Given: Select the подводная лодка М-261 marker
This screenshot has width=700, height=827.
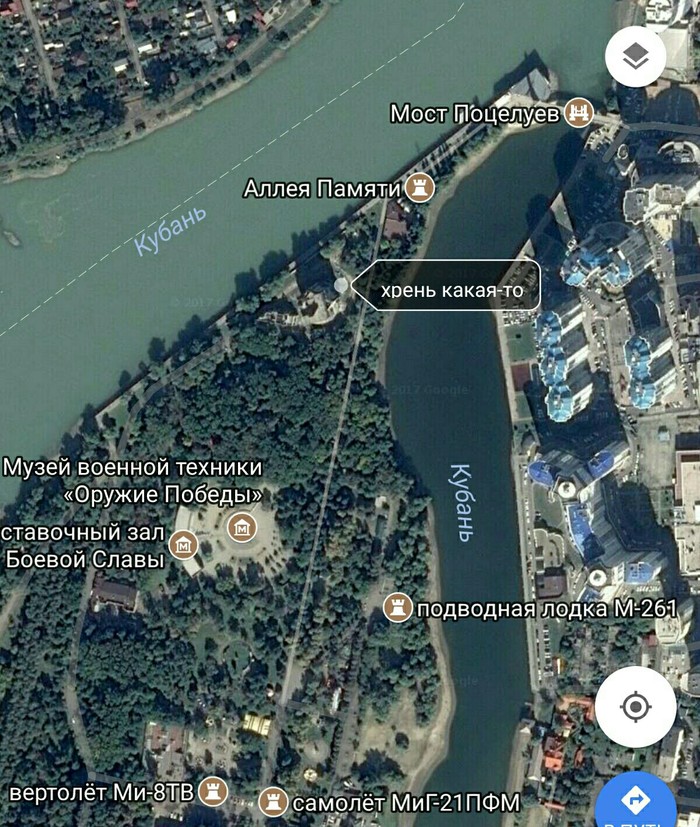Looking at the screenshot, I should pos(398,607).
